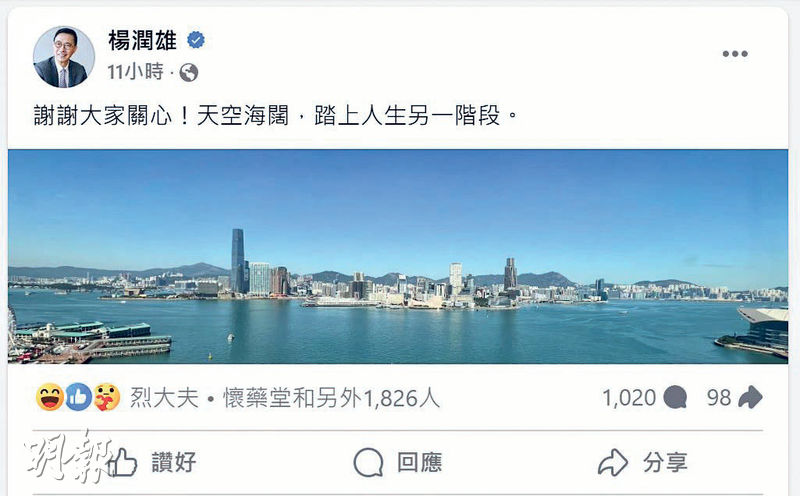Share the post via 分享
Screen dimensions: 800x496
(643, 462)
